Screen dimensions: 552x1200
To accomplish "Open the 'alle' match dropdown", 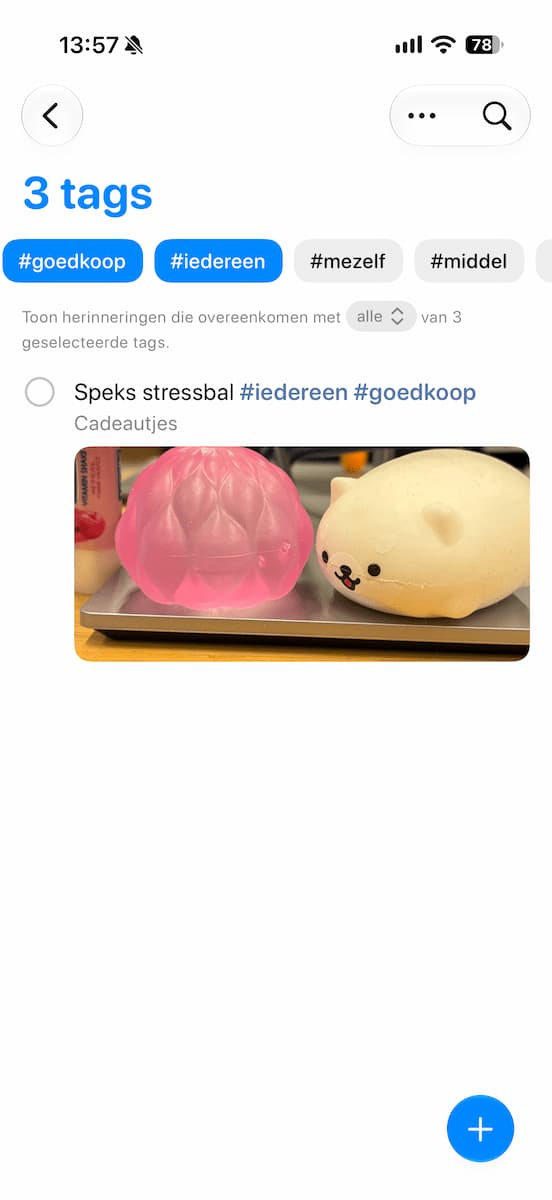I will coord(381,317).
